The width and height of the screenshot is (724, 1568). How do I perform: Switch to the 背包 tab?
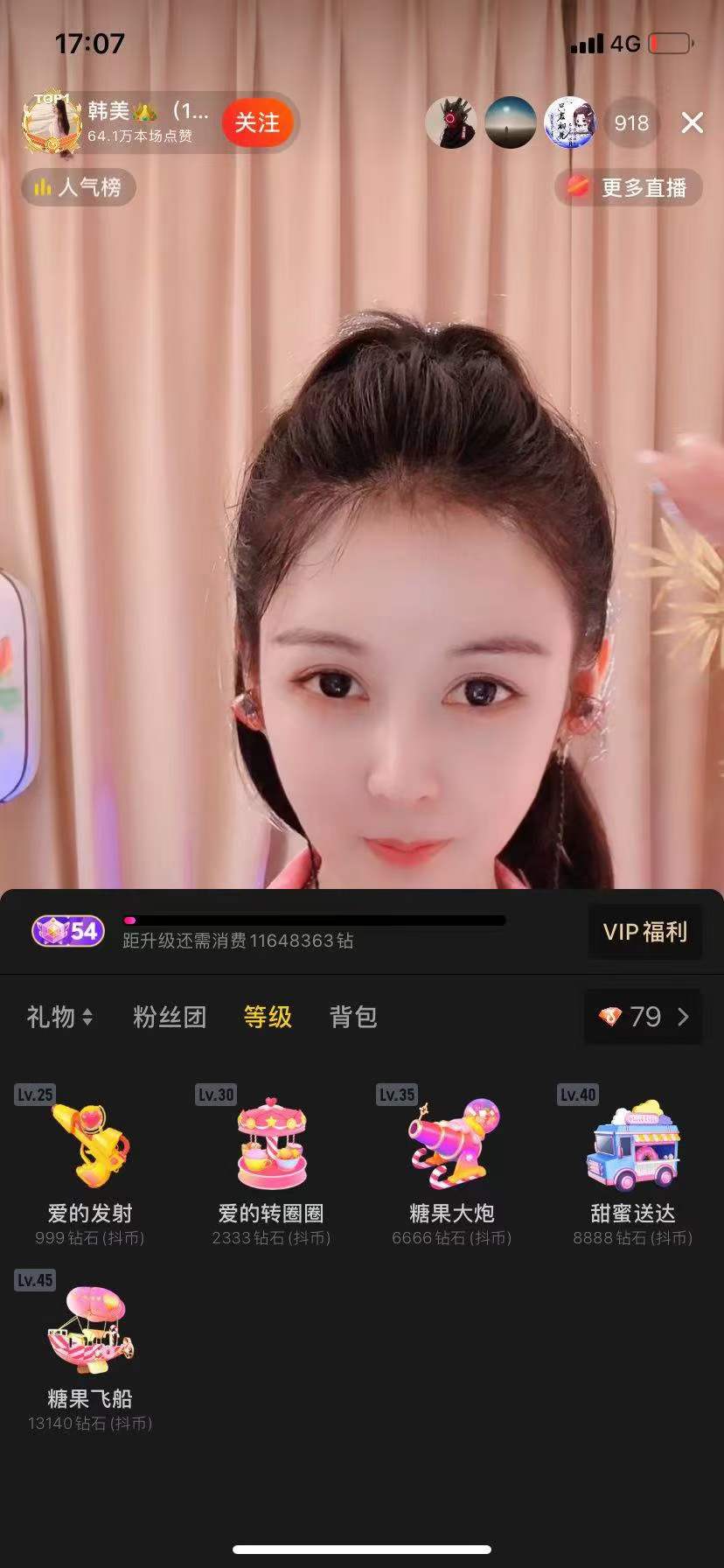coord(352,1017)
